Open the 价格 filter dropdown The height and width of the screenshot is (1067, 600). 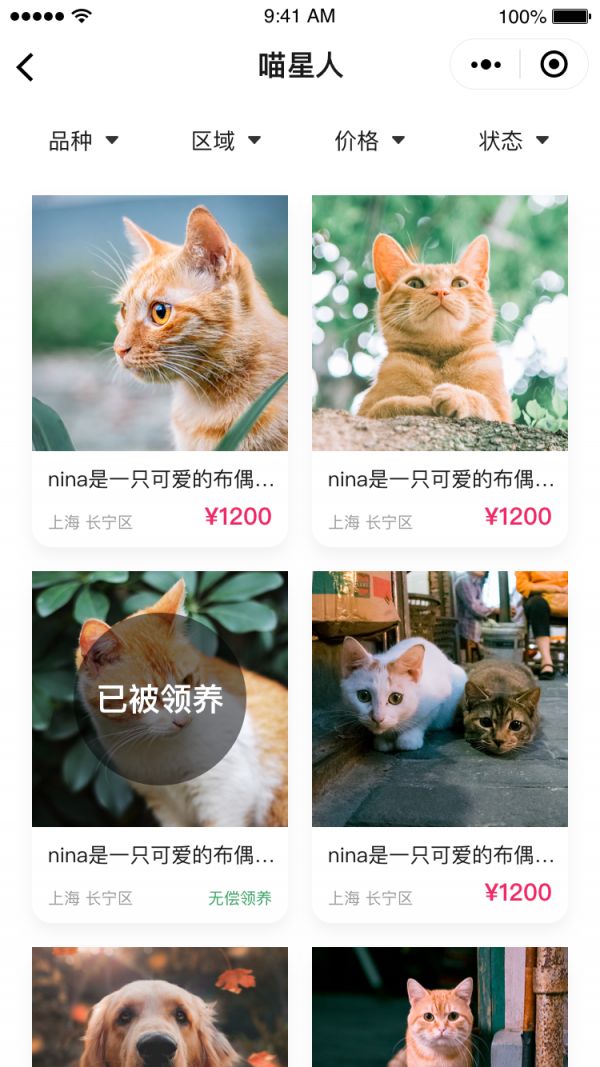pos(369,141)
